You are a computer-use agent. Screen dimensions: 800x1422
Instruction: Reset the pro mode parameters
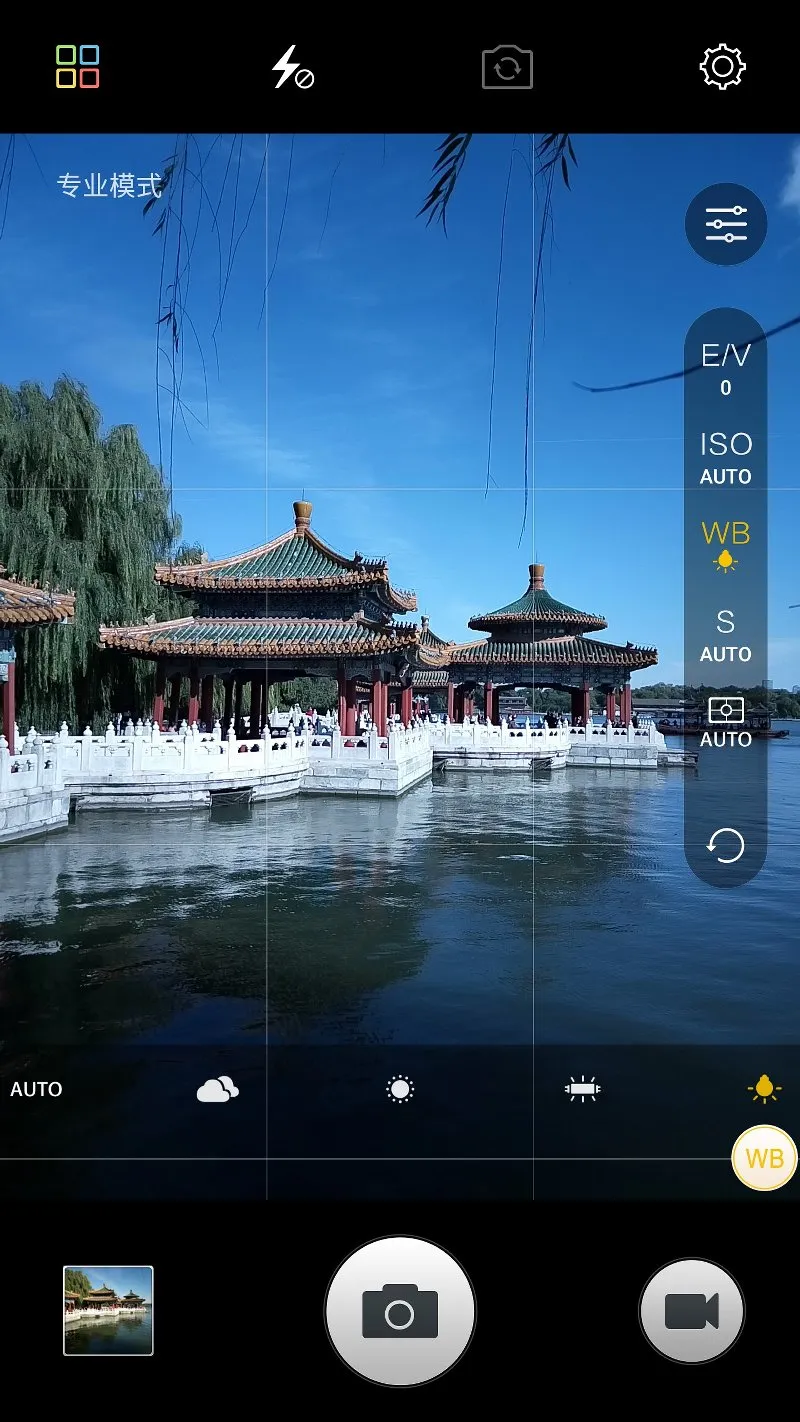tap(725, 846)
